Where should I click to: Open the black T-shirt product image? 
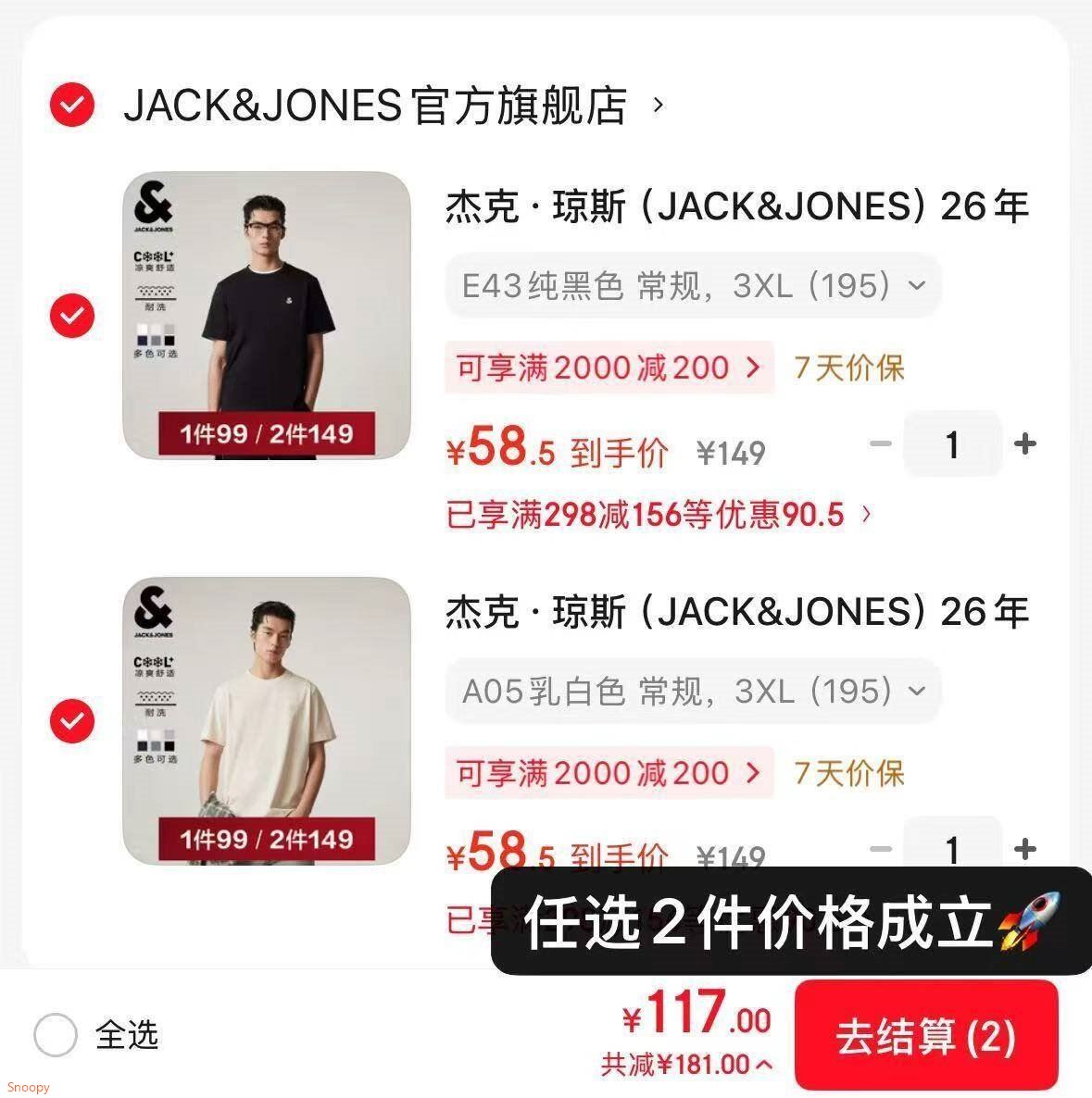pos(267,315)
